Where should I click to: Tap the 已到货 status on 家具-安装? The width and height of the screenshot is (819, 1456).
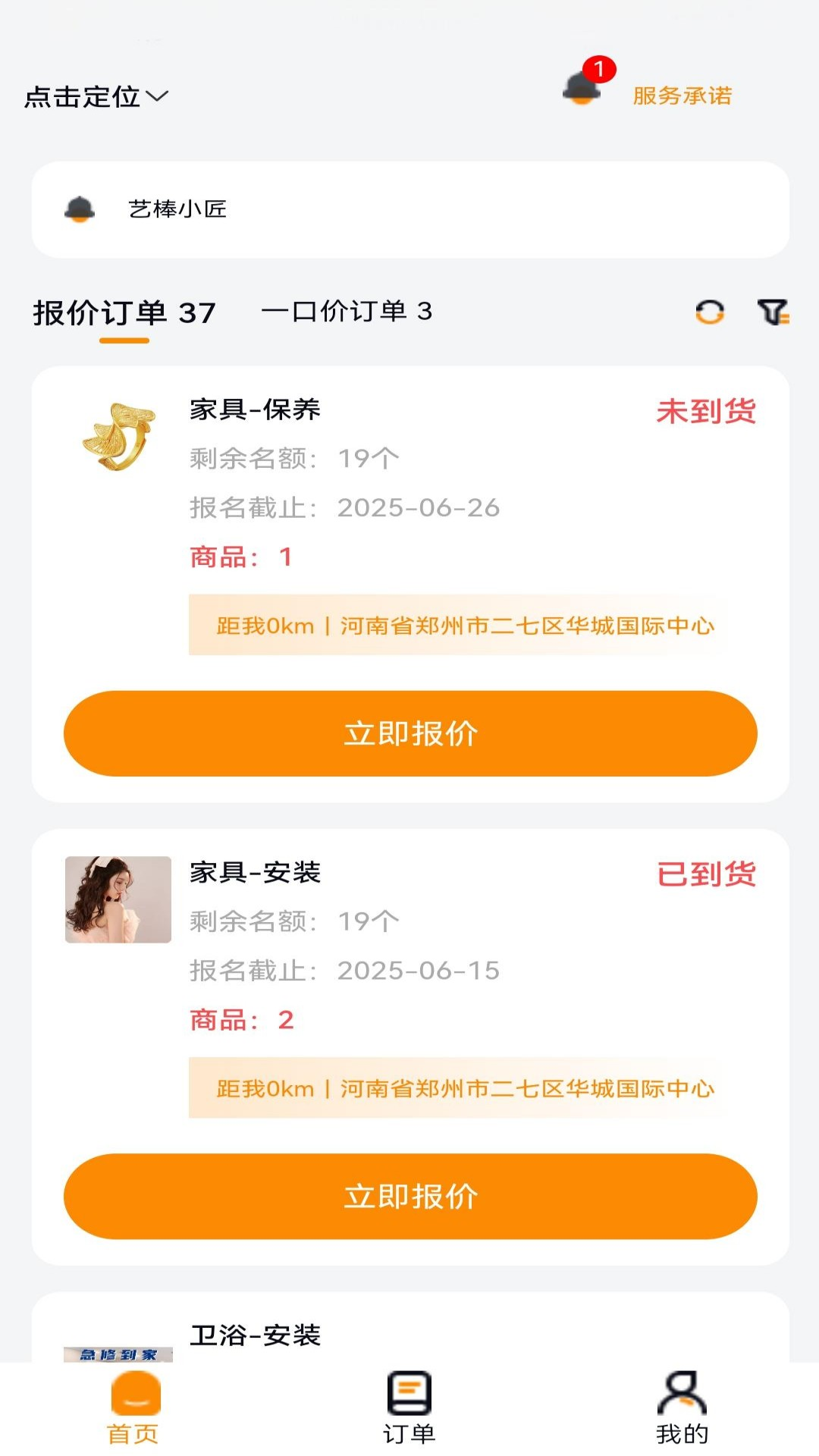[706, 875]
